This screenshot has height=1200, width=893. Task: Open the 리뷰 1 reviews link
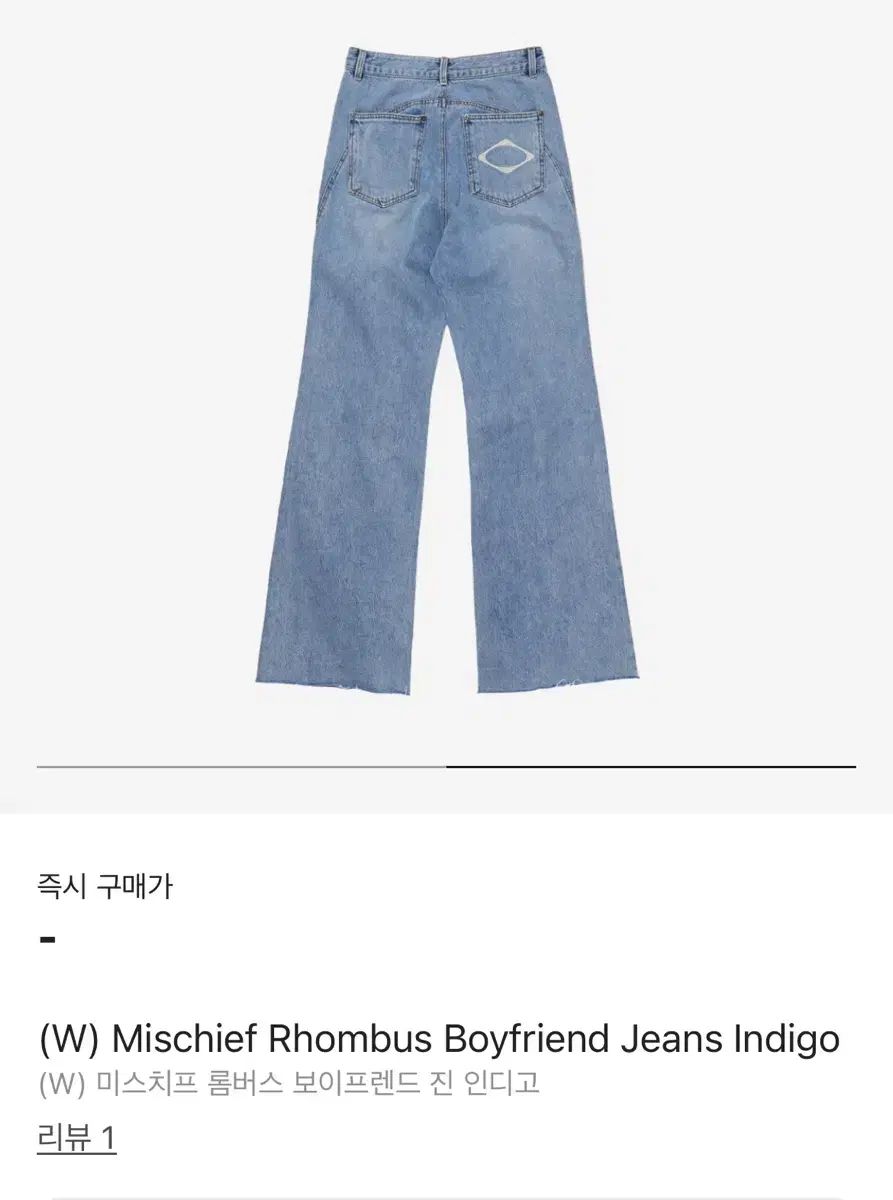pyautogui.click(x=77, y=1138)
